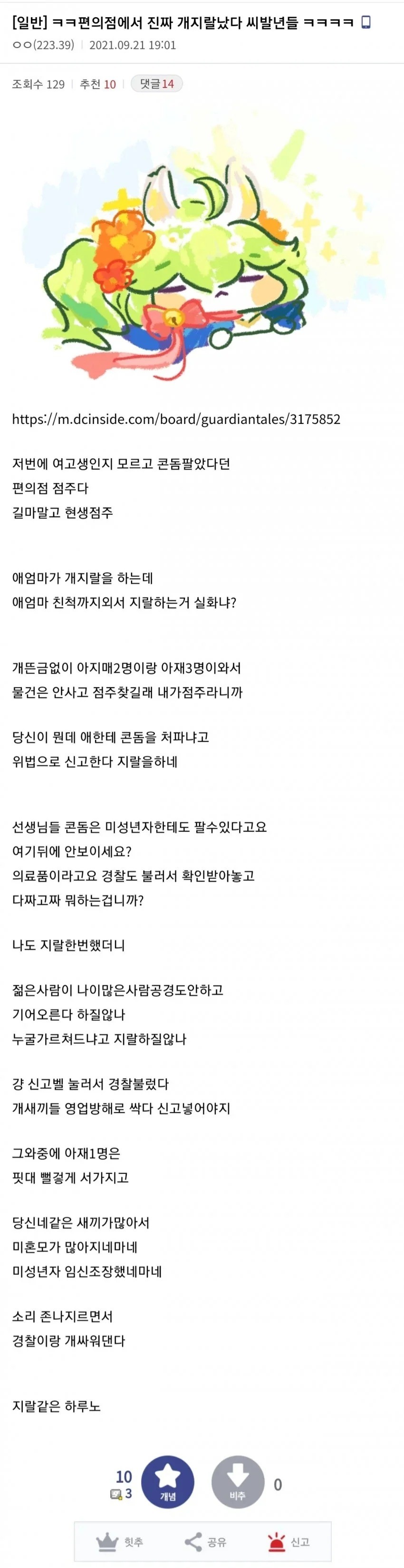Recommend the post with 힛추
The width and height of the screenshot is (404, 1568).
tap(120, 1542)
